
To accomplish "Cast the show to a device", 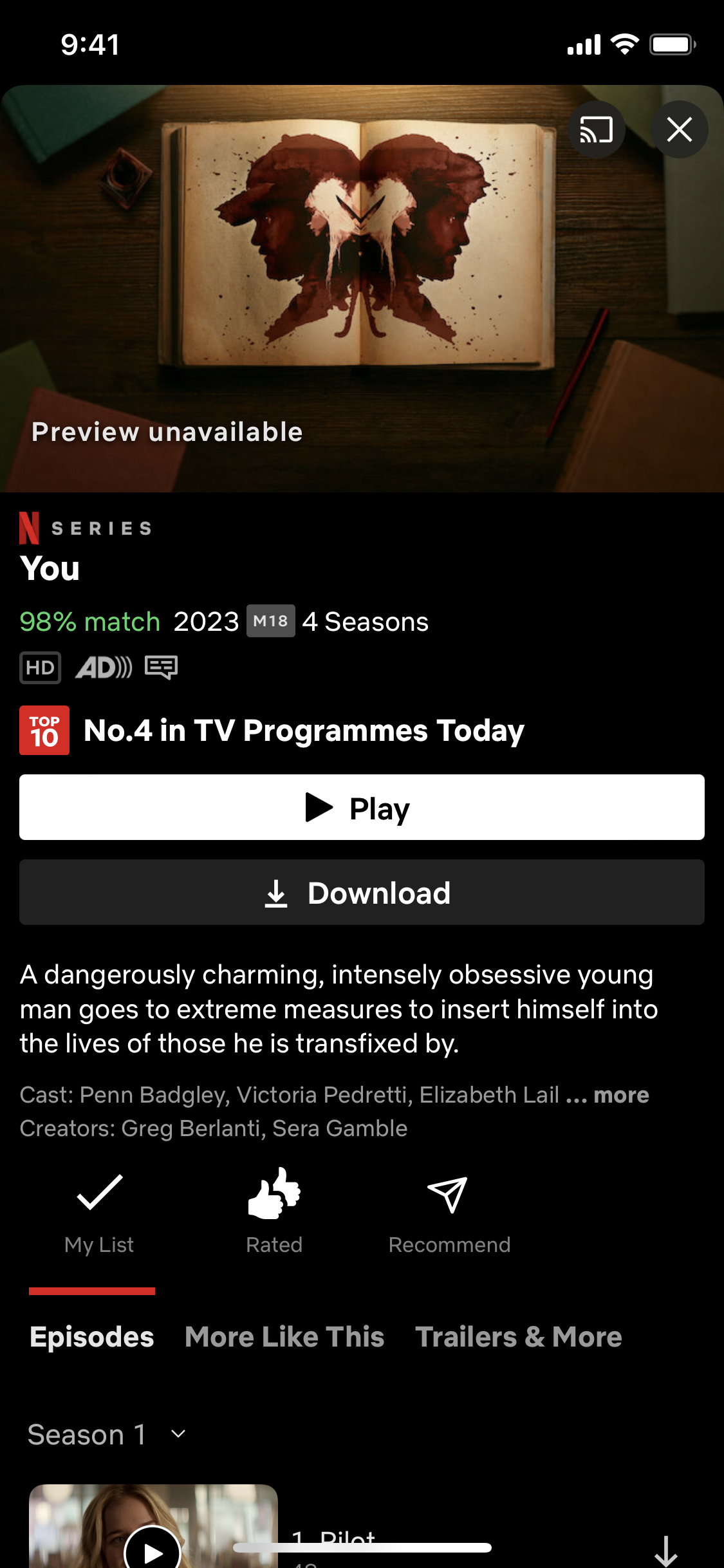I will 596,129.
